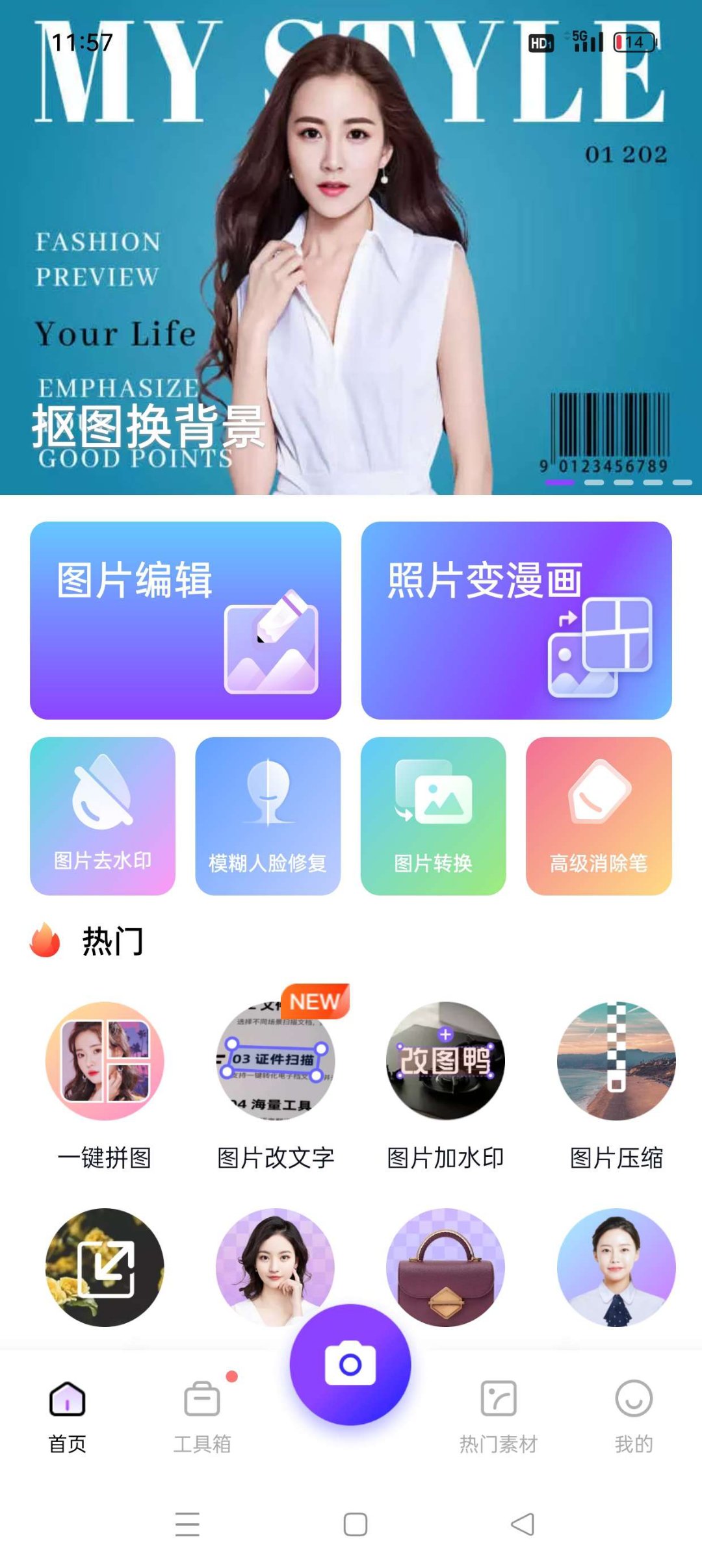Open the purple handbag cutout tool

click(445, 1267)
